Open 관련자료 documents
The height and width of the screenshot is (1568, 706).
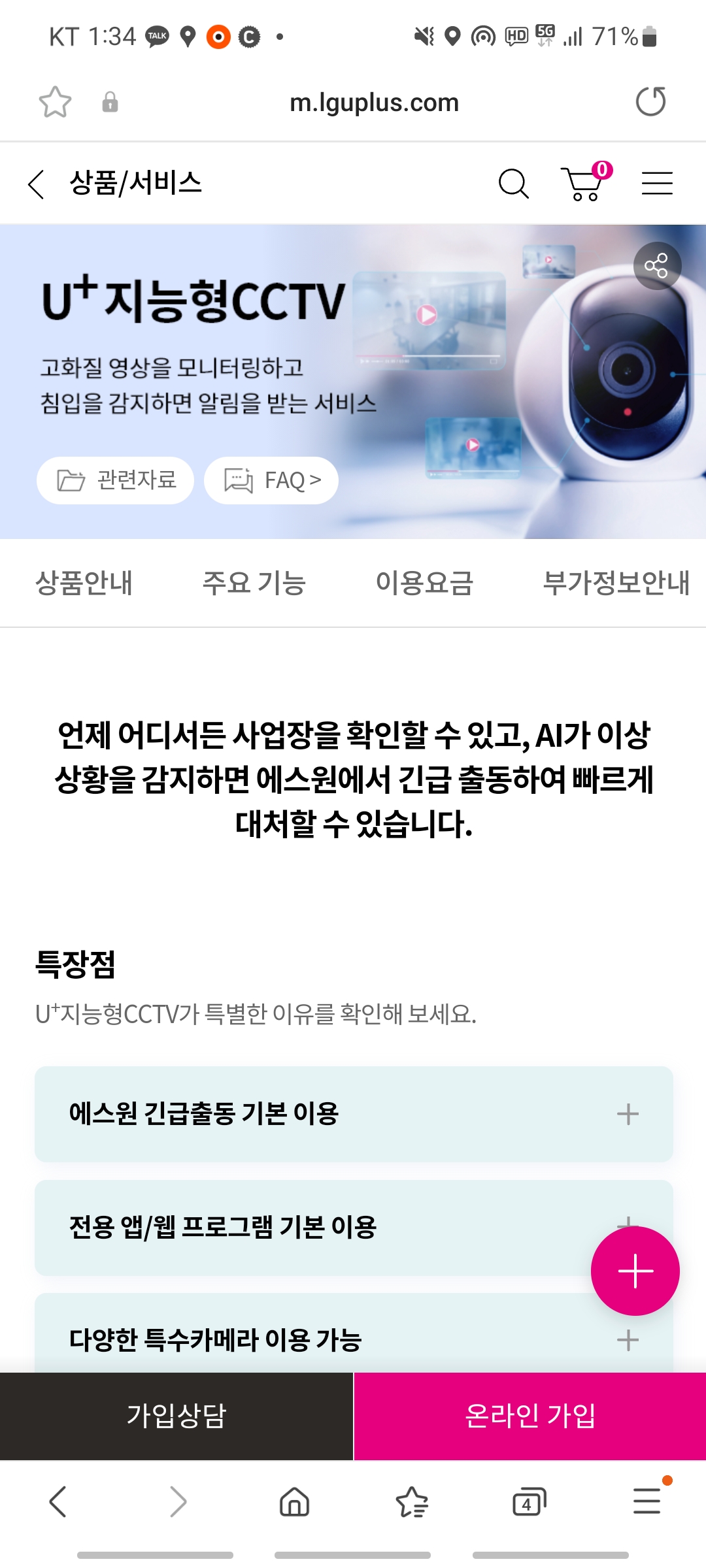click(115, 480)
